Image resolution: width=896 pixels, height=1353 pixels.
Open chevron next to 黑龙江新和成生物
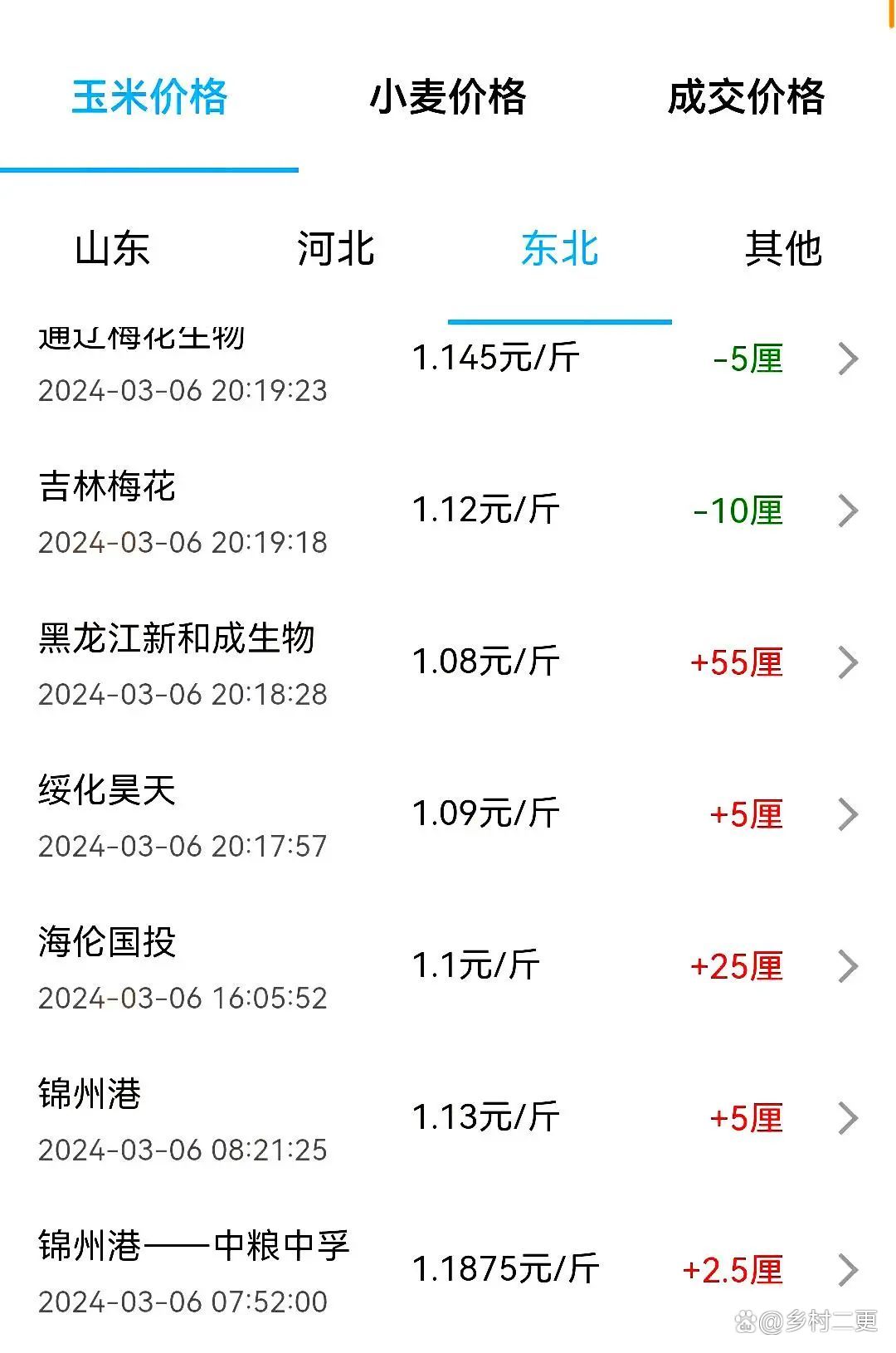(x=847, y=662)
